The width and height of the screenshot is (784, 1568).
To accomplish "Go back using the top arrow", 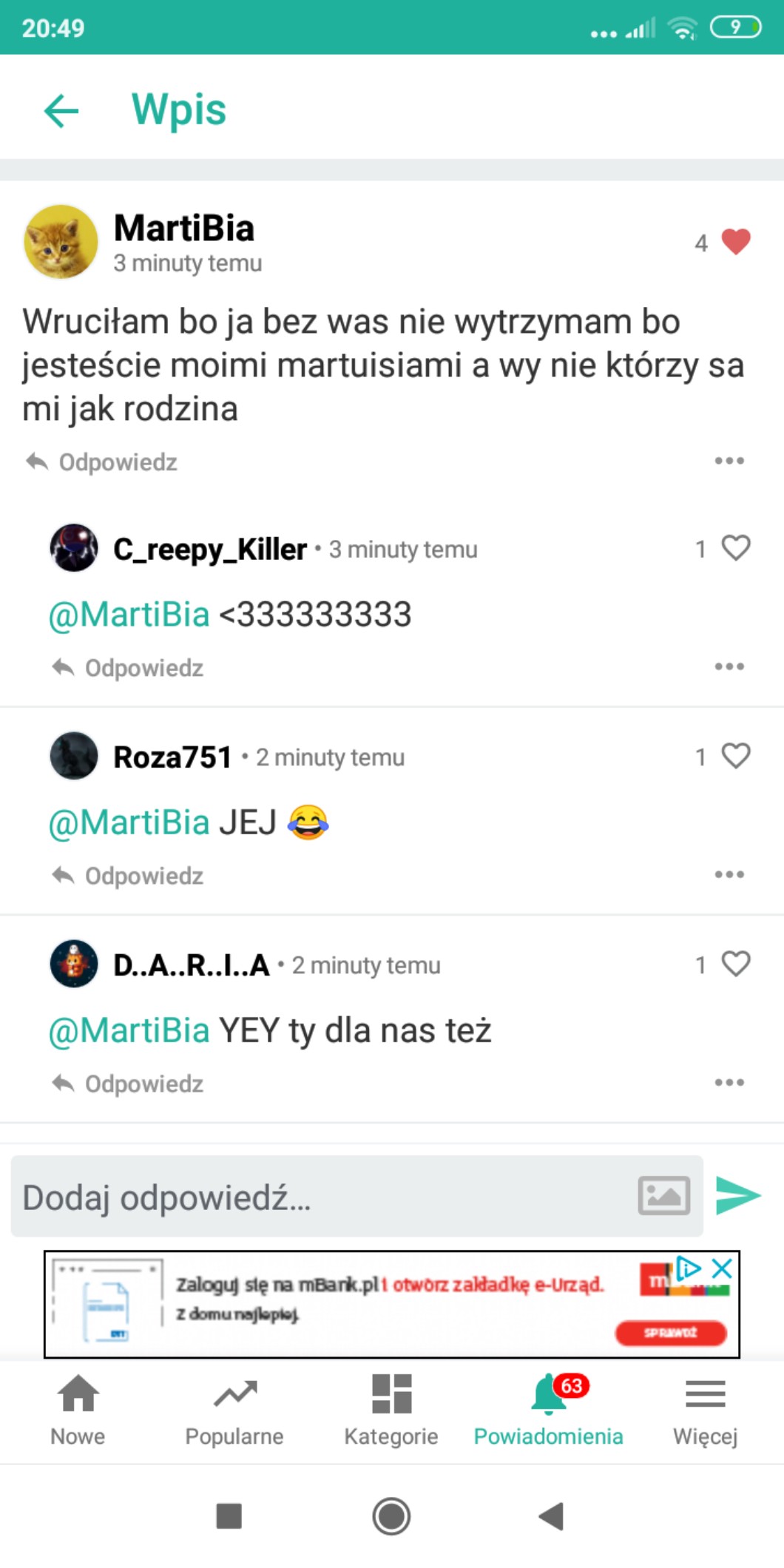I will click(x=61, y=111).
